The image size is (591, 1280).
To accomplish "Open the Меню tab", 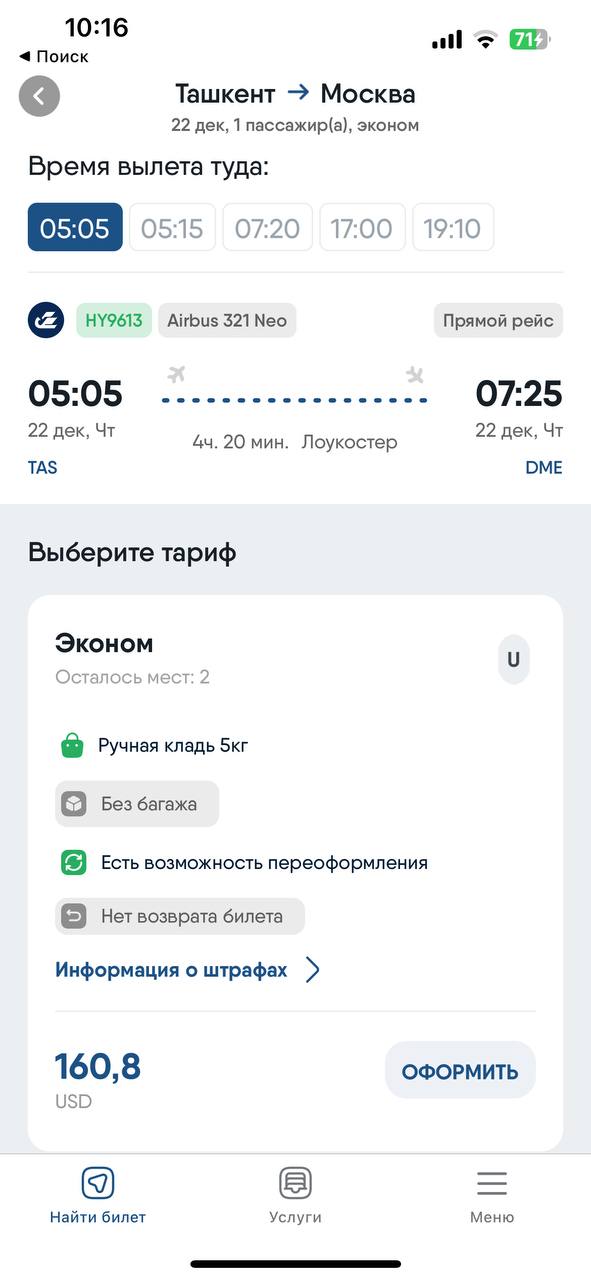I will point(492,1196).
